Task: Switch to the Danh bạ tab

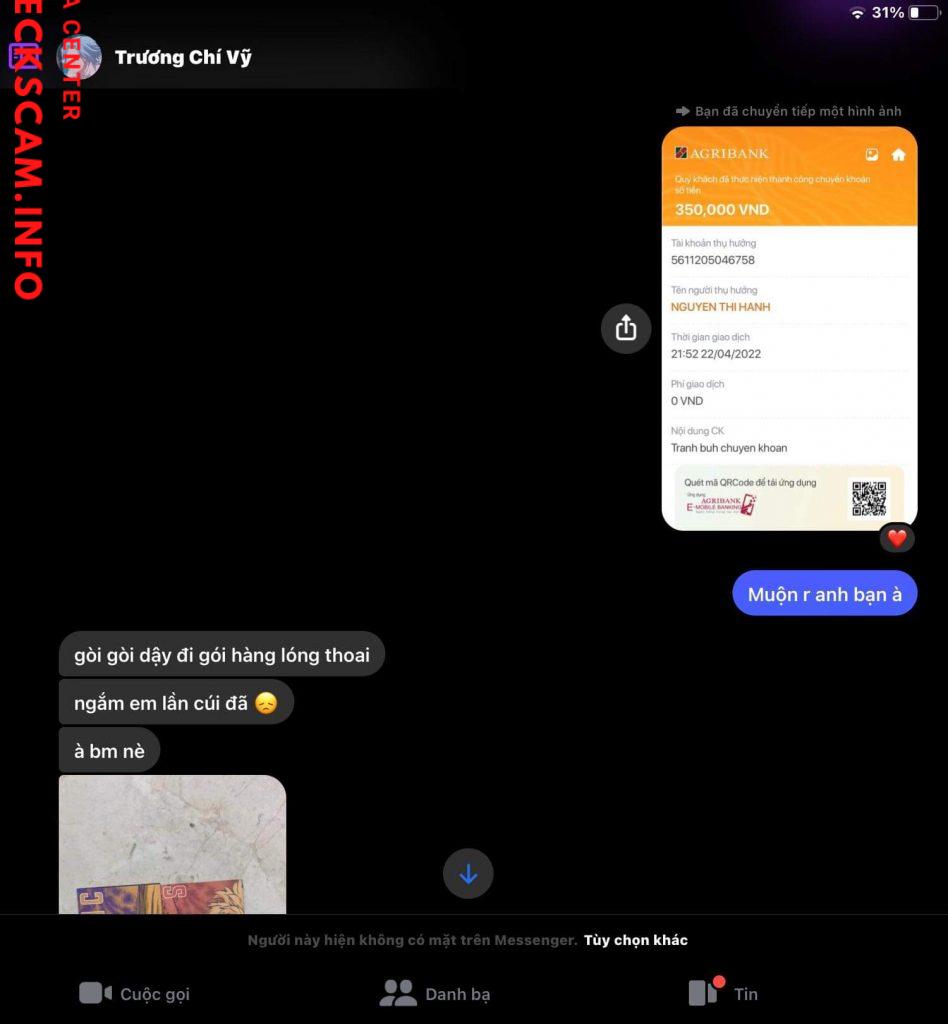Action: point(436,993)
